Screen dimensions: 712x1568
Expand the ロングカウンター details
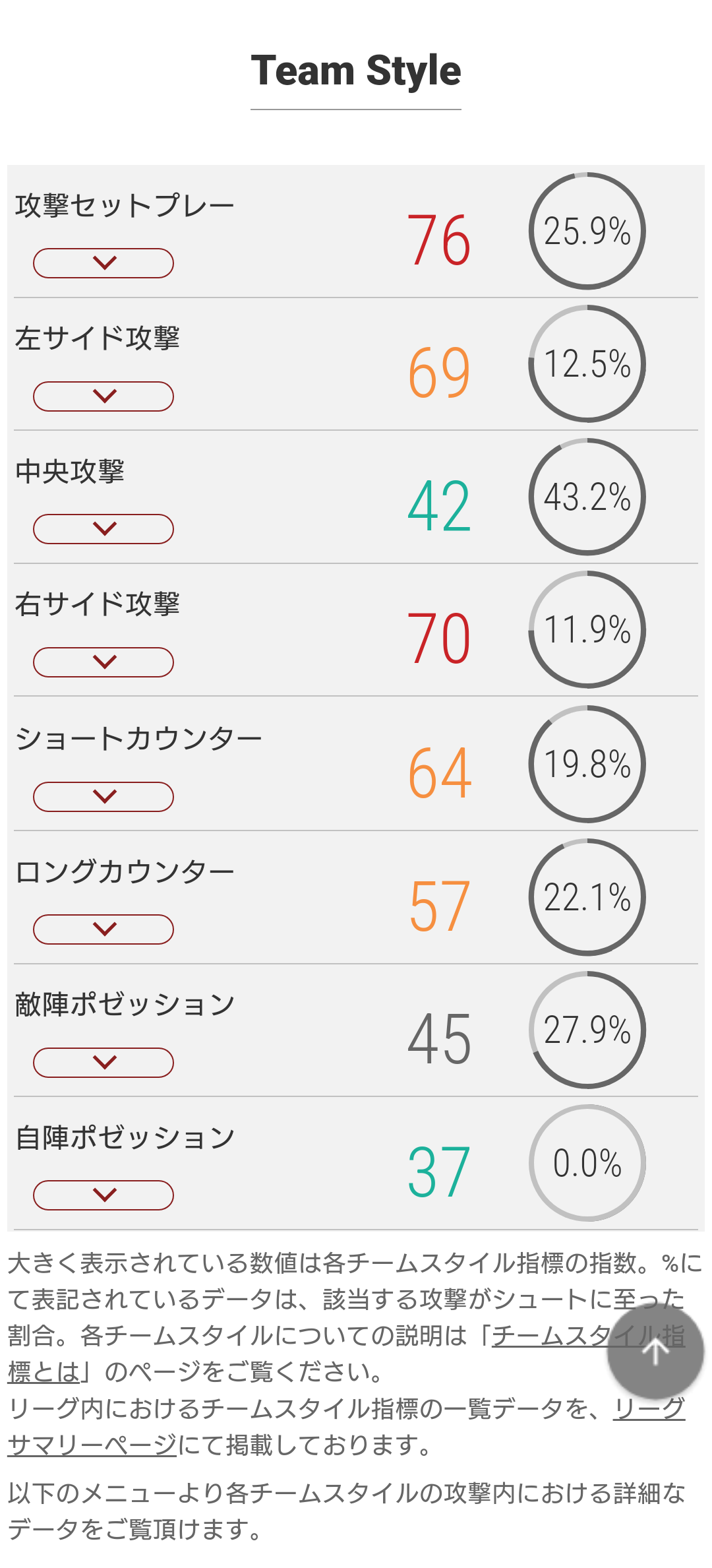[104, 929]
